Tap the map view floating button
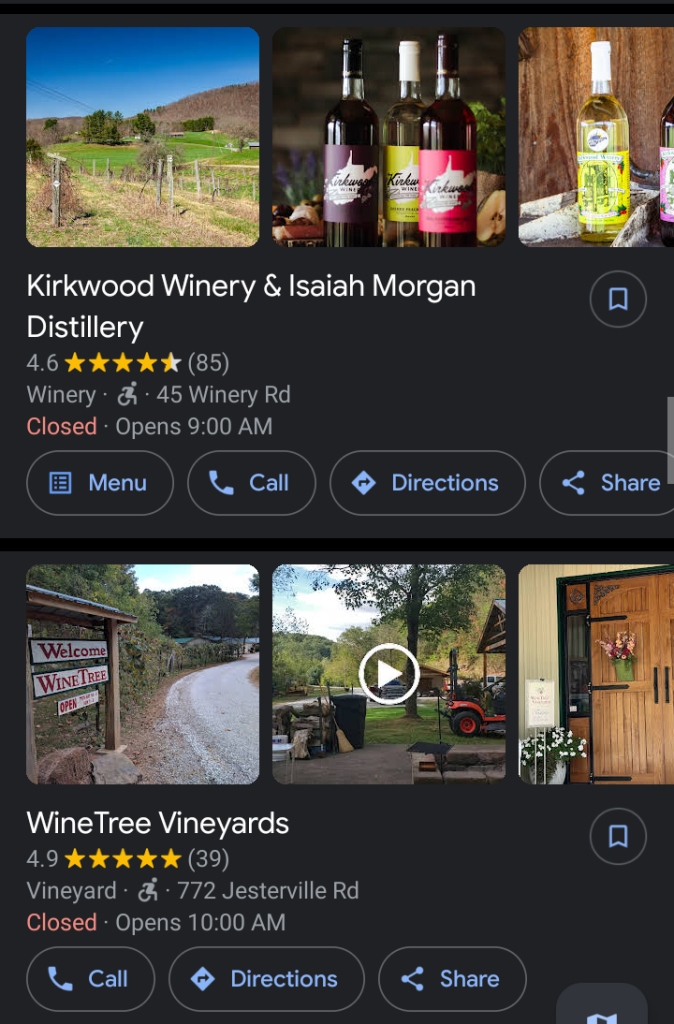This screenshot has width=674, height=1024. [602, 1010]
